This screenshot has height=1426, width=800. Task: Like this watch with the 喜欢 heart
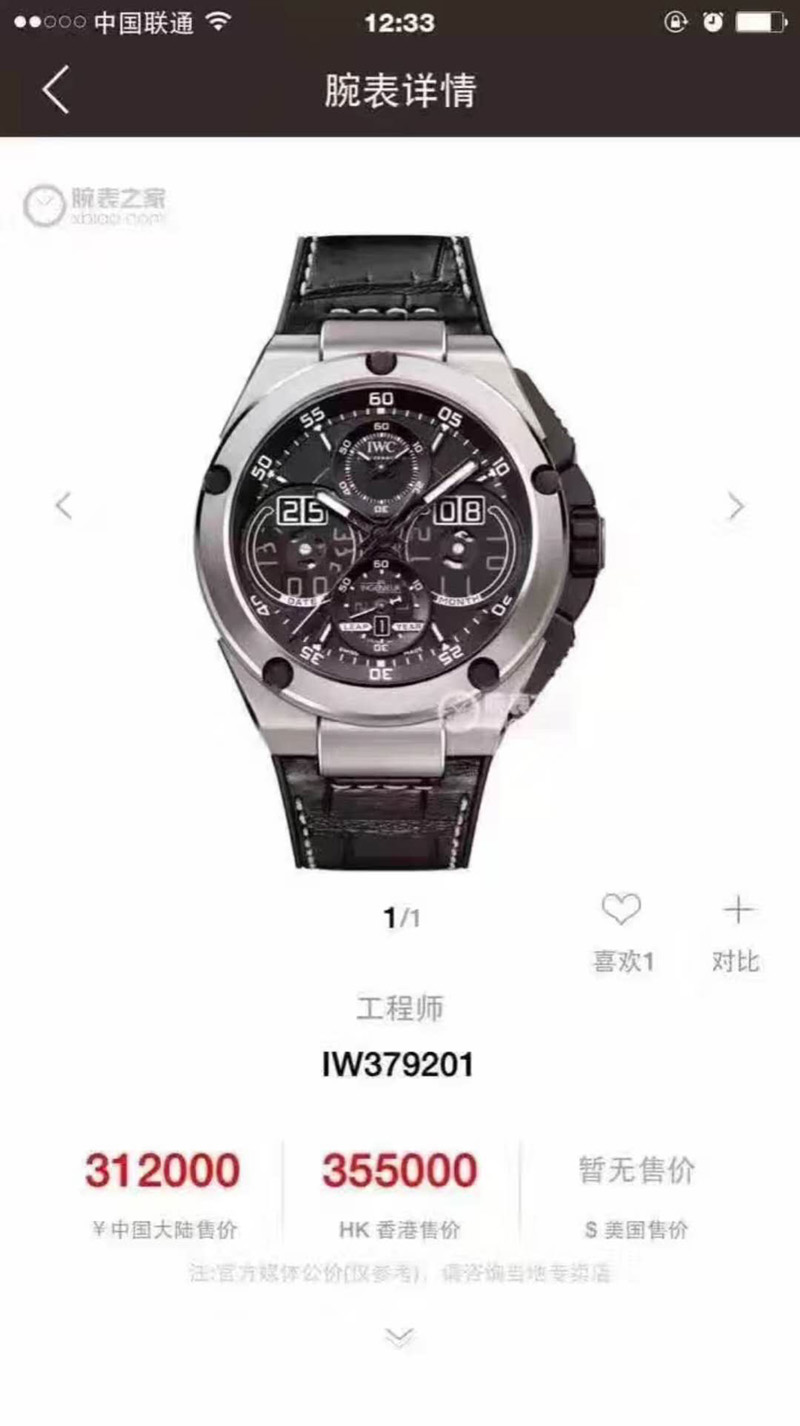[x=620, y=911]
